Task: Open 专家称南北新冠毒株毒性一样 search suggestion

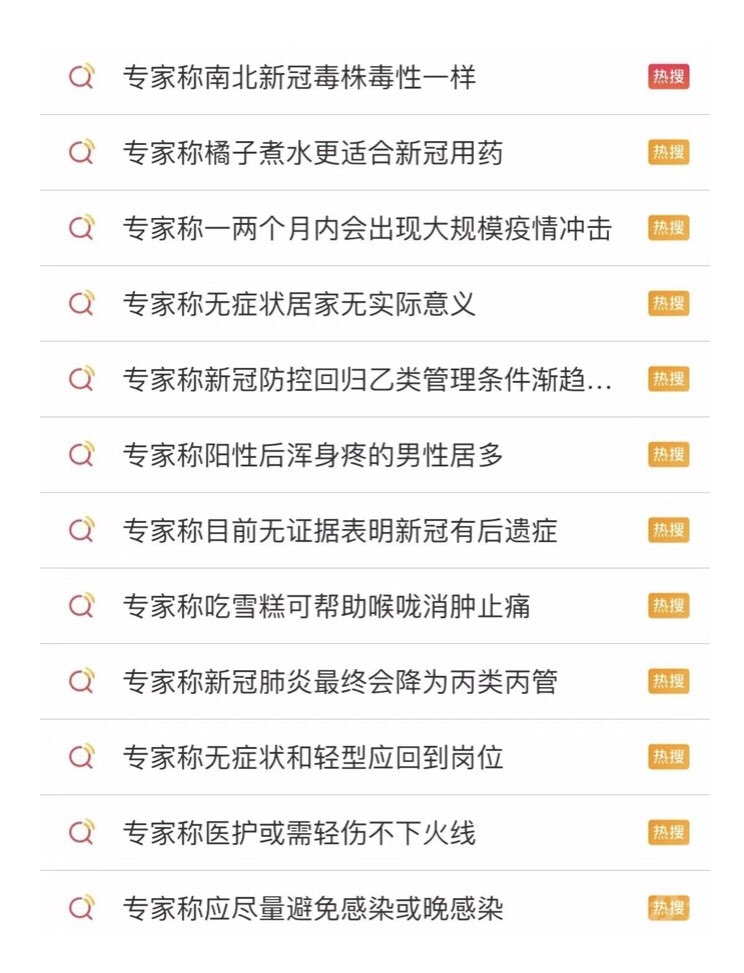Action: pyautogui.click(x=299, y=77)
